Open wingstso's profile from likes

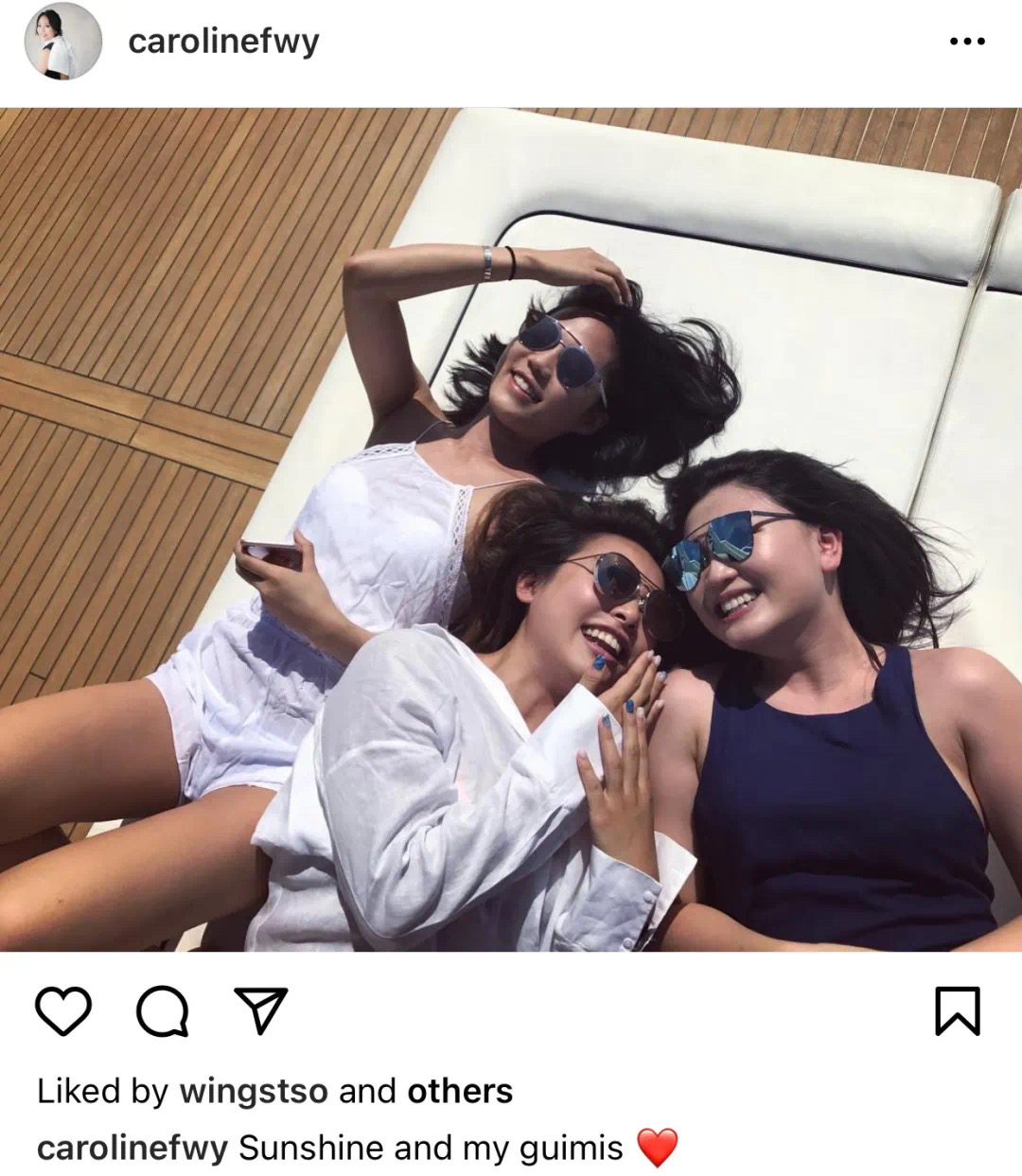[x=254, y=1091]
